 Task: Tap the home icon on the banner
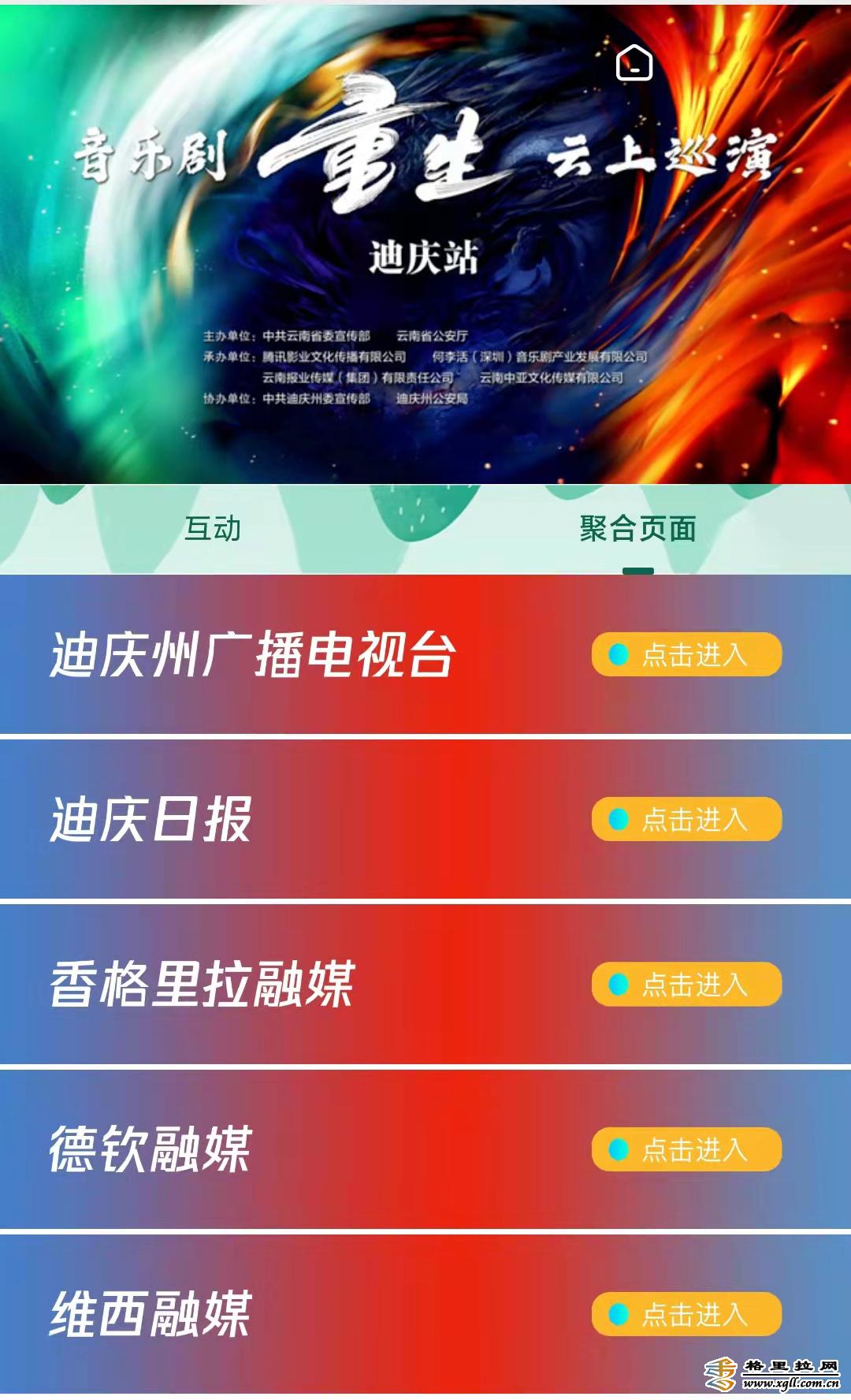(x=634, y=62)
